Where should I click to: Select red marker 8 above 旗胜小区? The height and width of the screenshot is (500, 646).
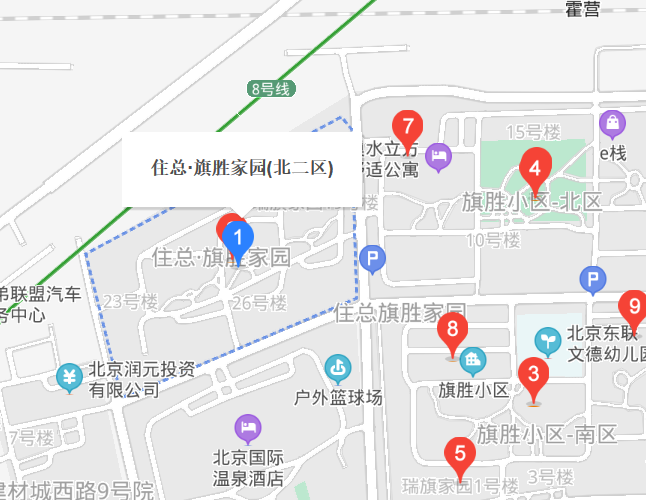coord(453,330)
